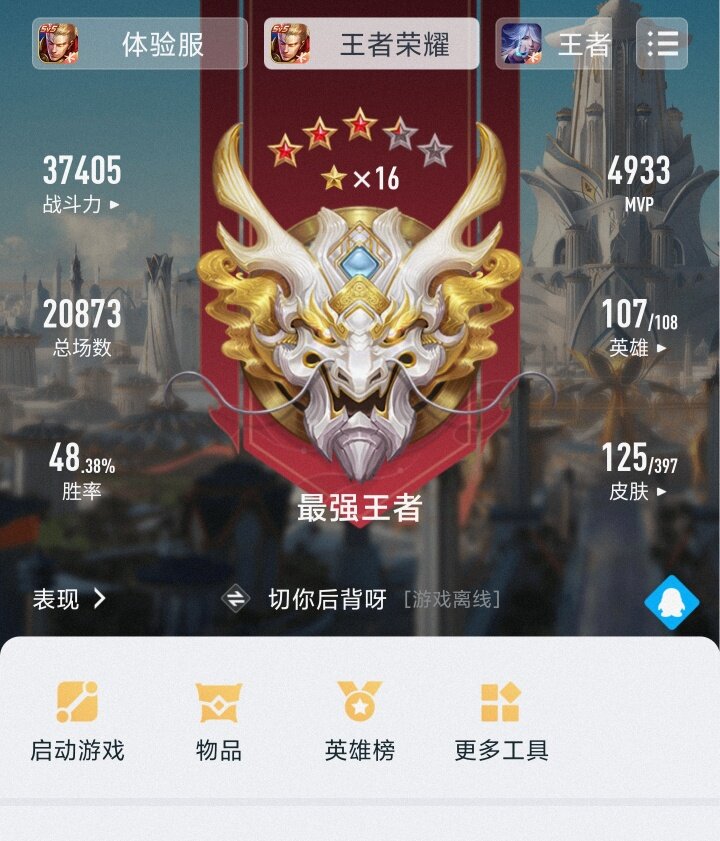Open 表现 performance details
720x841 pixels.
[69, 599]
